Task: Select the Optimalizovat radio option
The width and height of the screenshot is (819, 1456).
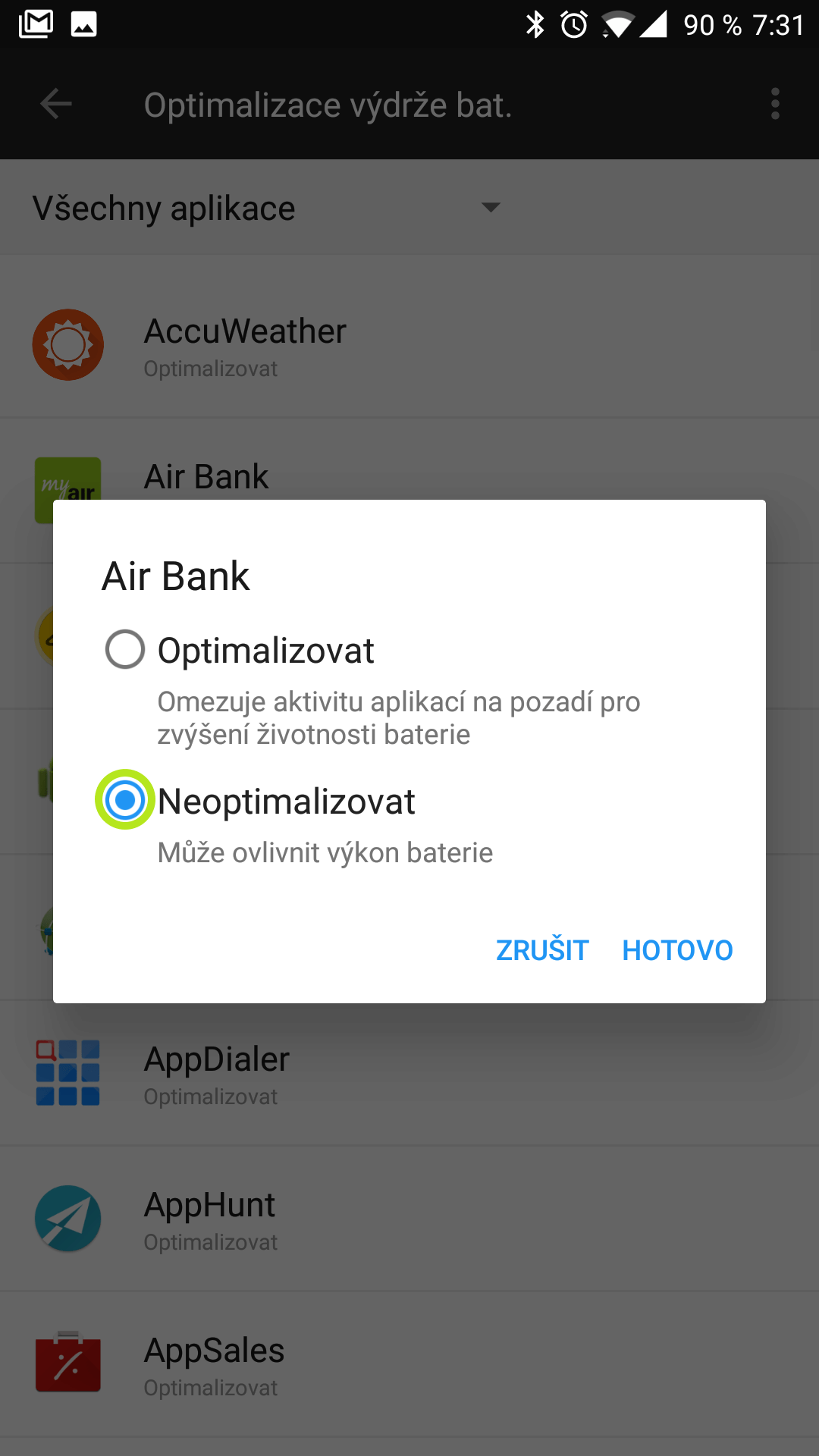Action: [x=125, y=649]
